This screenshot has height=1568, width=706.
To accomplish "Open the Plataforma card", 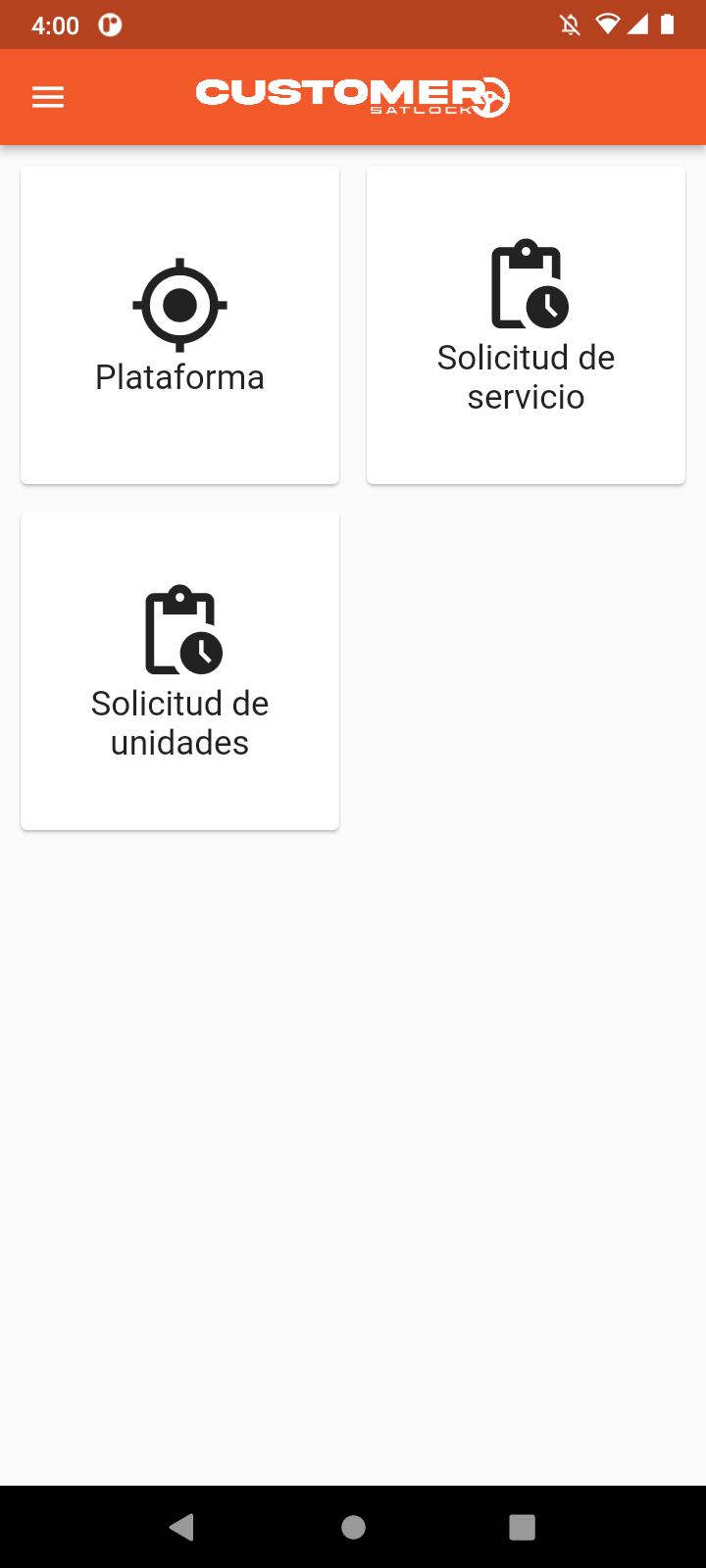I will (180, 324).
